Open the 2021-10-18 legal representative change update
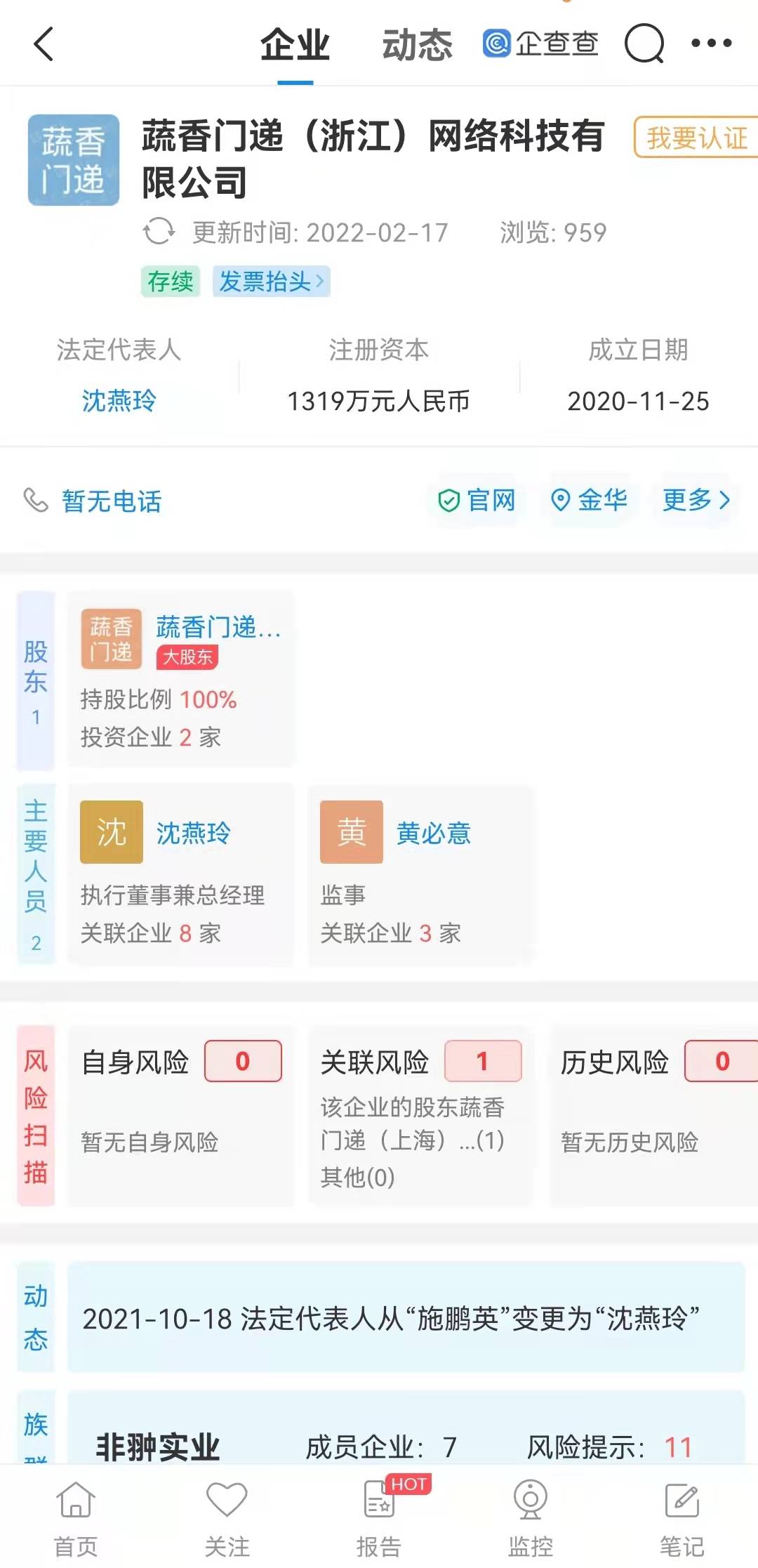Image resolution: width=758 pixels, height=1568 pixels. click(405, 1319)
